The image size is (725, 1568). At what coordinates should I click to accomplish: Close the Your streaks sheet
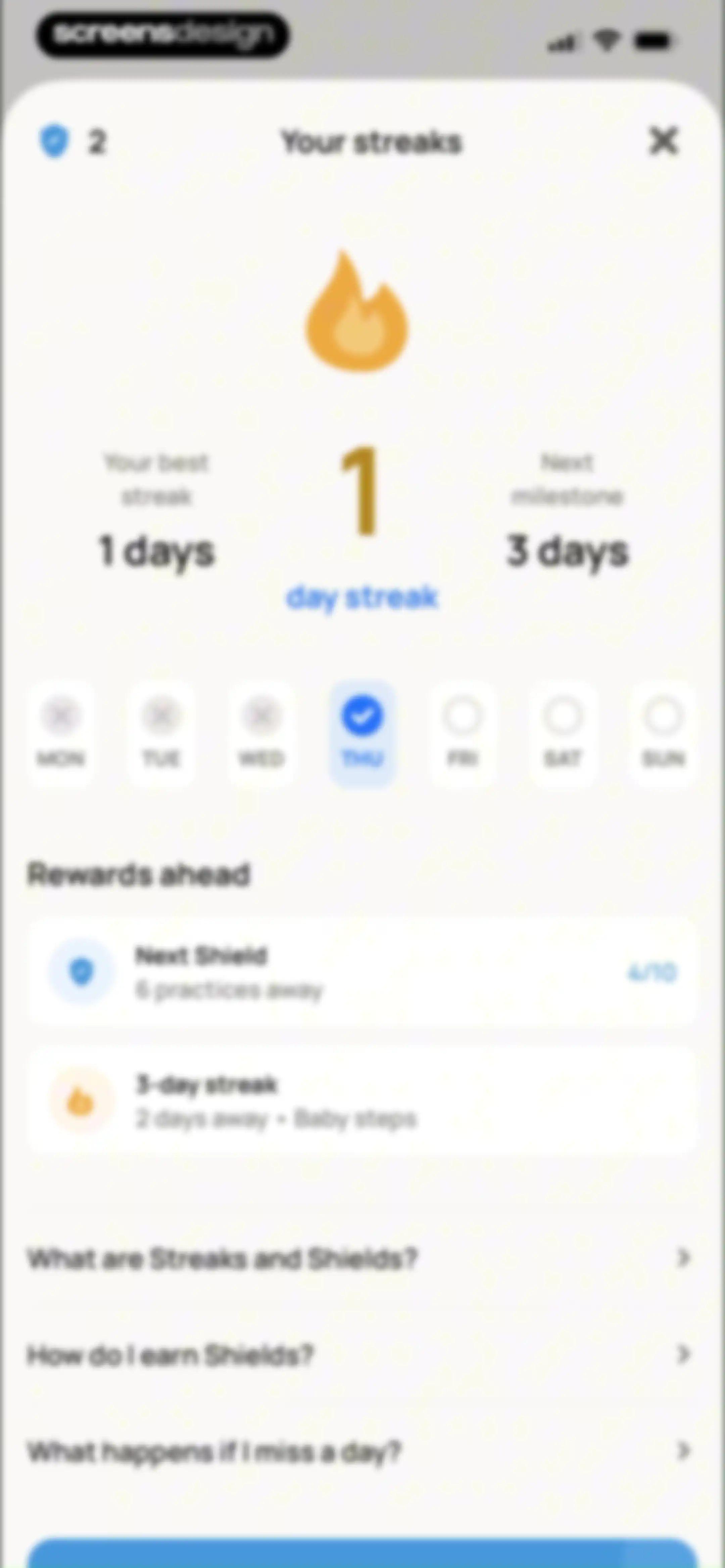(663, 141)
